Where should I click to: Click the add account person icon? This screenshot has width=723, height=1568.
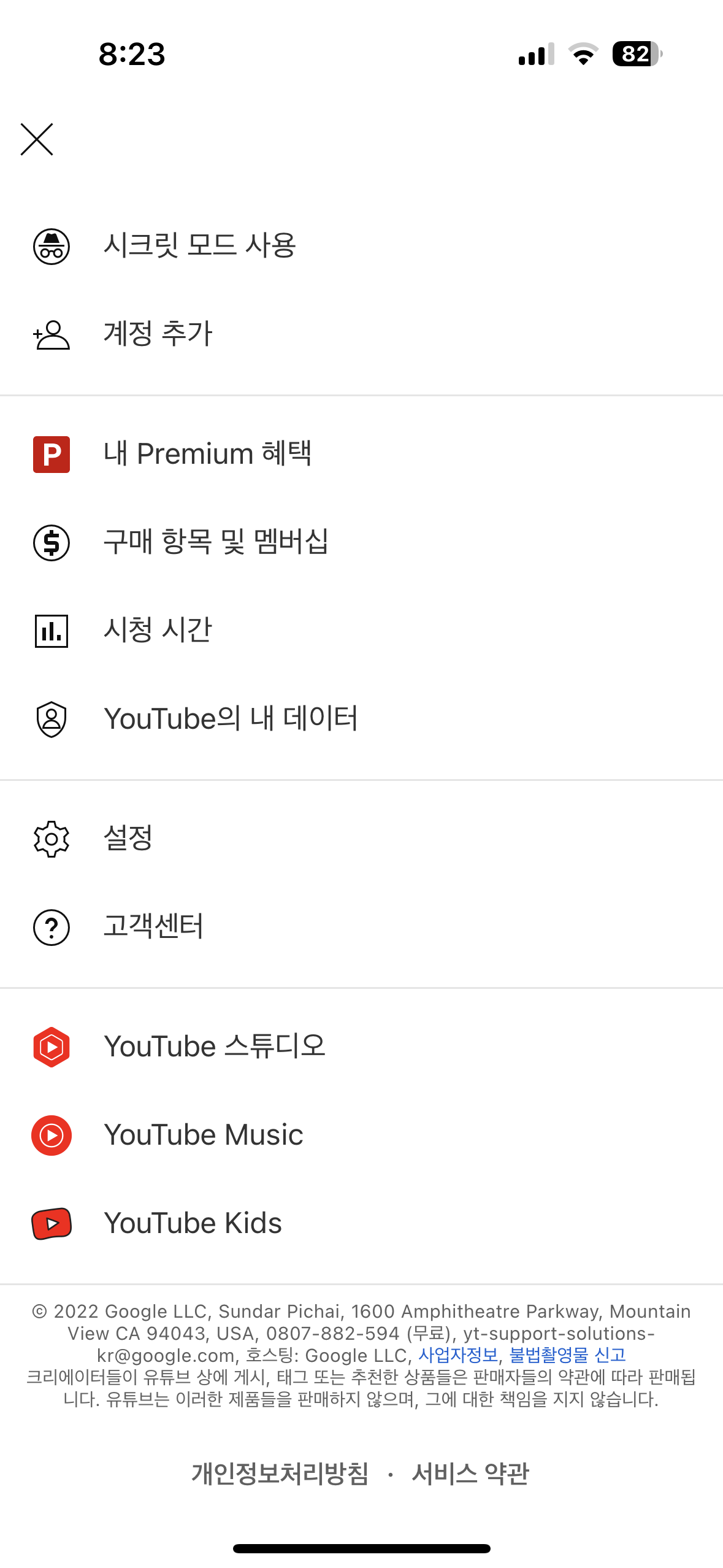tap(52, 335)
